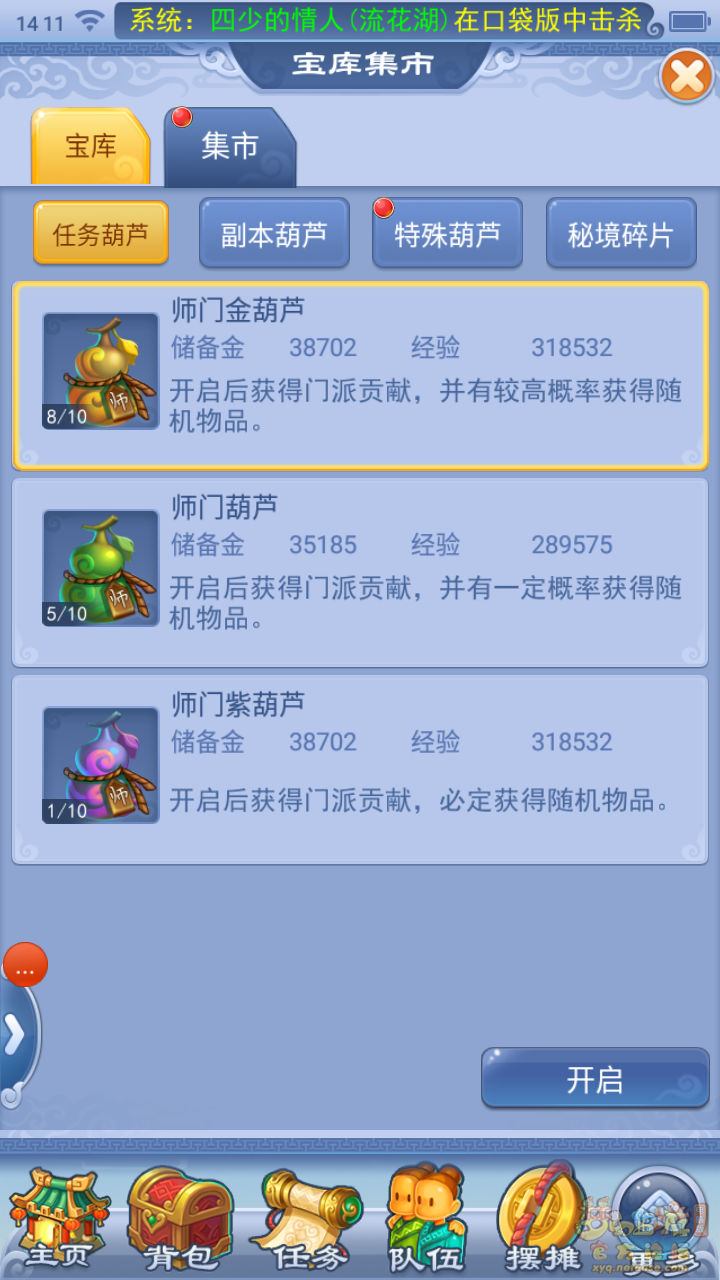
Task: Switch to the 宝库 tab
Action: coord(91,147)
